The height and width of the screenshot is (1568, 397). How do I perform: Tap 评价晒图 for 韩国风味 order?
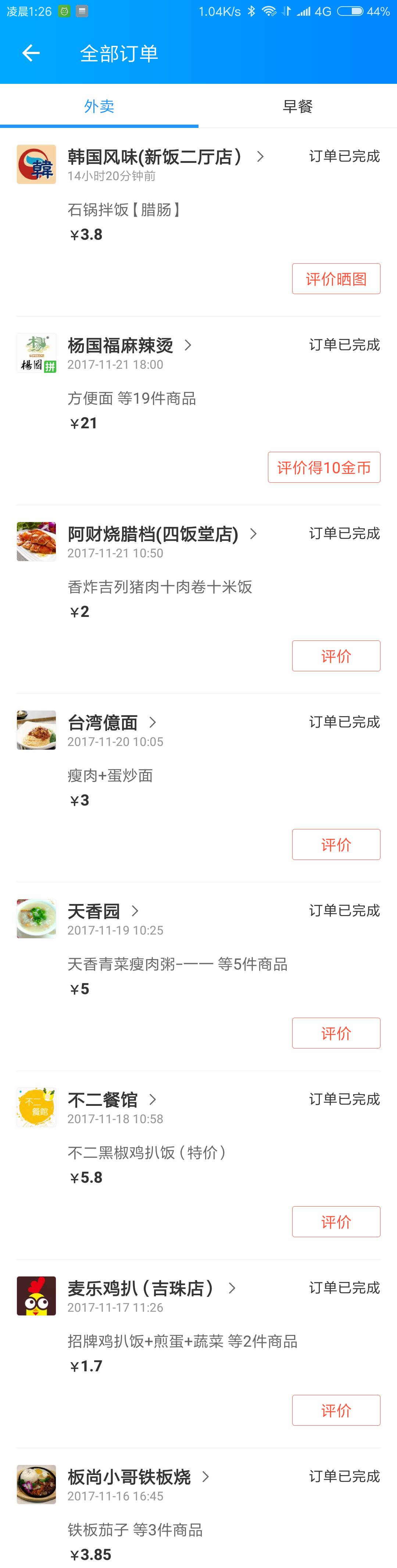click(x=336, y=279)
